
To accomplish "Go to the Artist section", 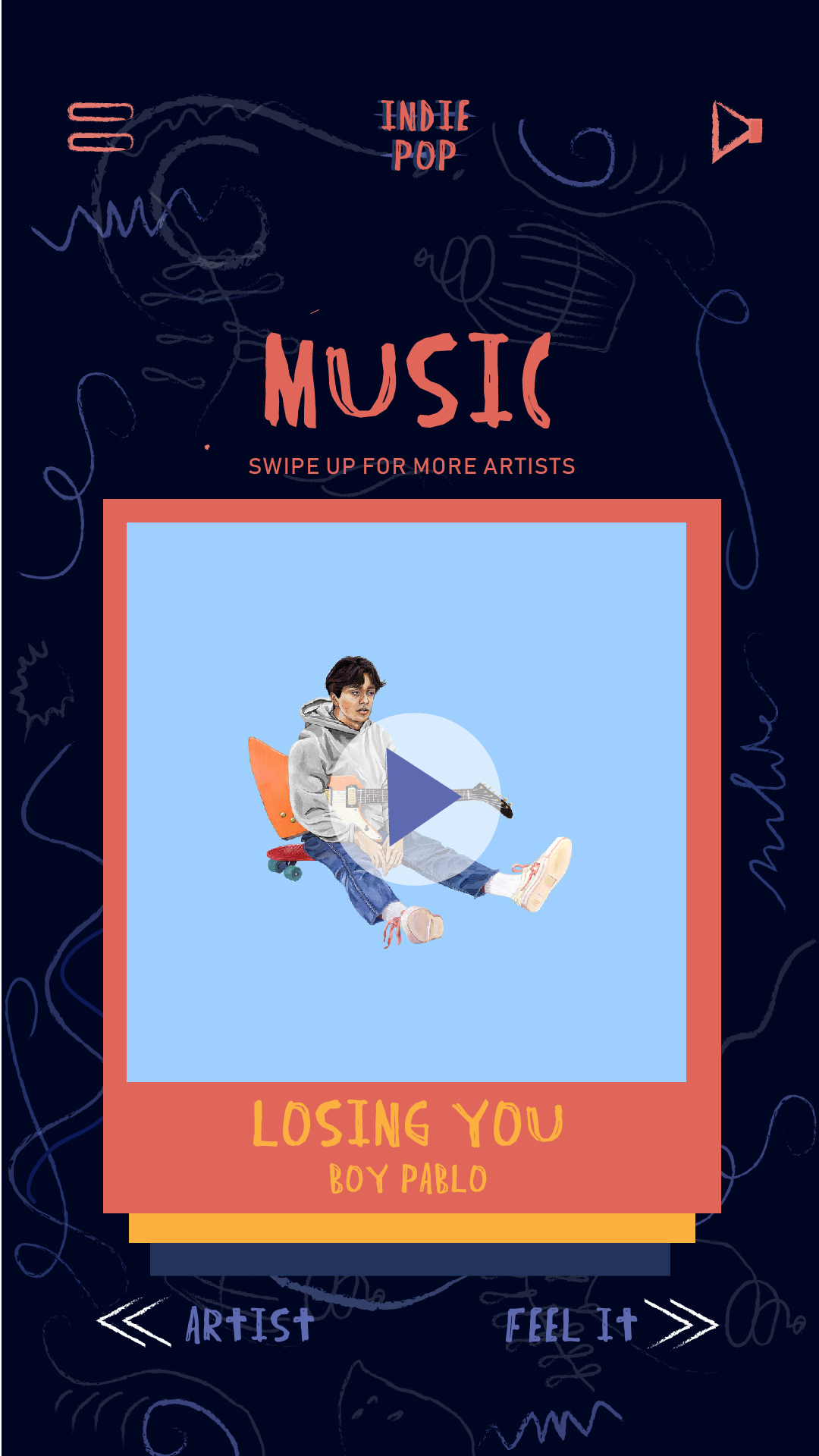I will pos(206,1324).
